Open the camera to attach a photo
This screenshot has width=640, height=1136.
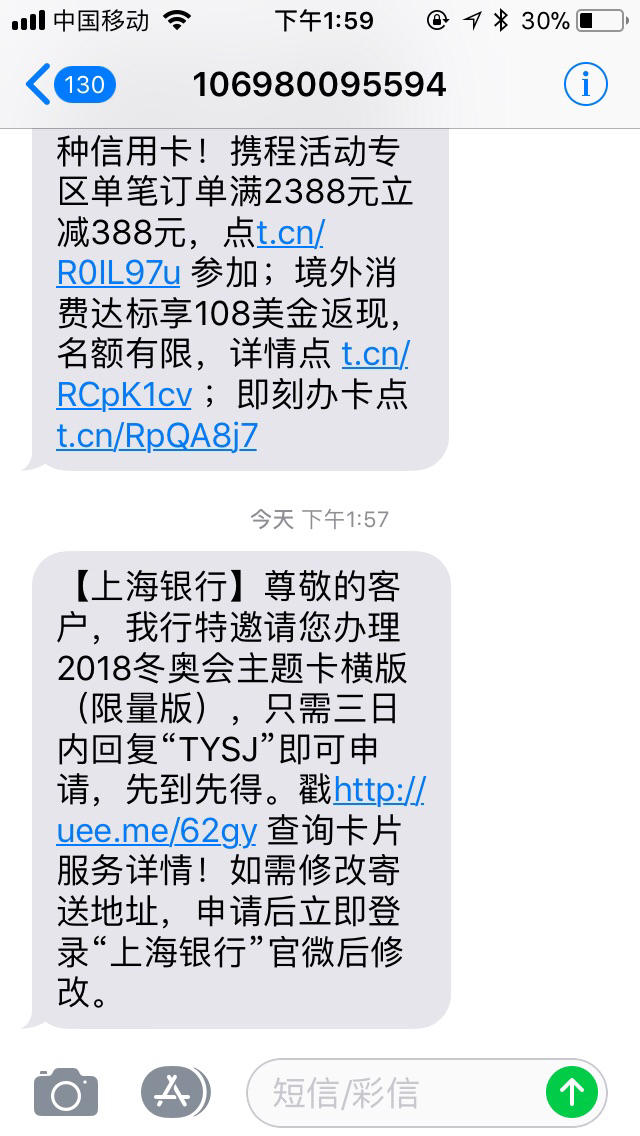[x=66, y=1091]
